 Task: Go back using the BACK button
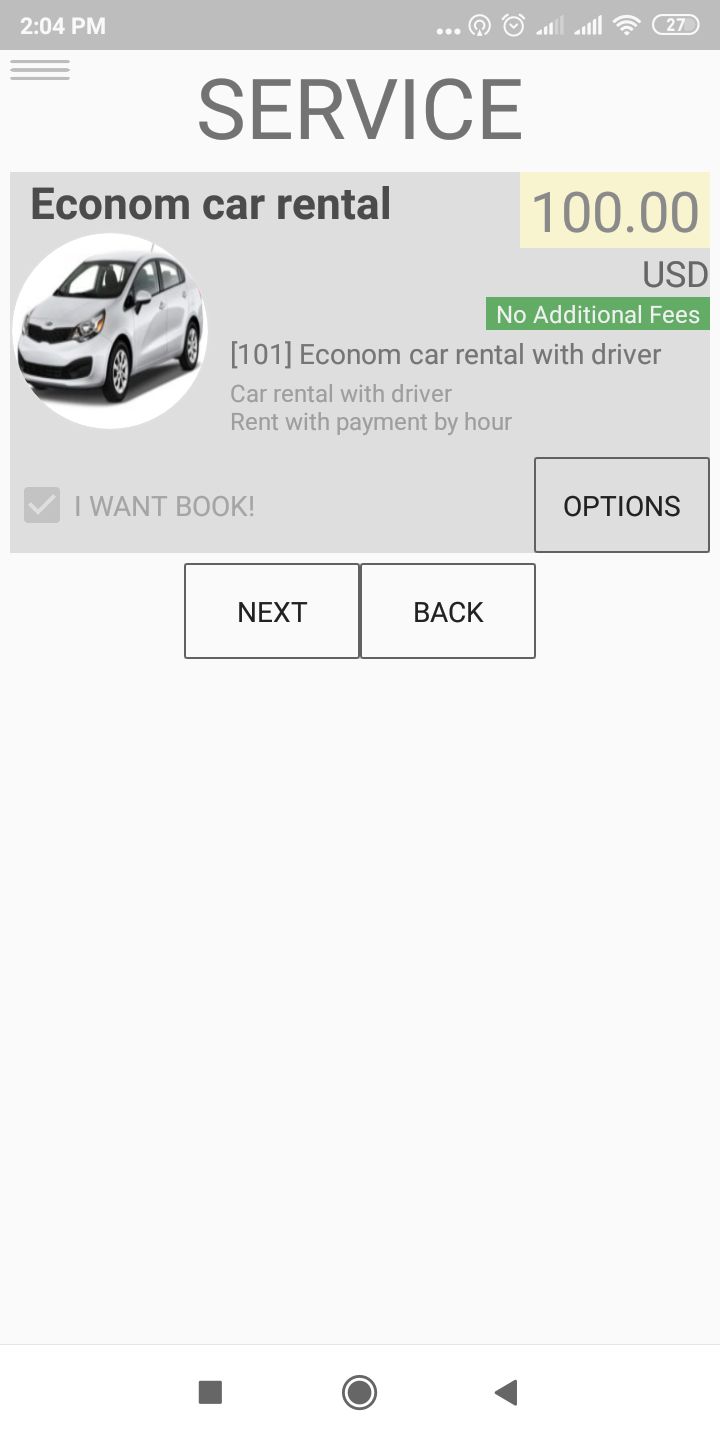coord(448,611)
